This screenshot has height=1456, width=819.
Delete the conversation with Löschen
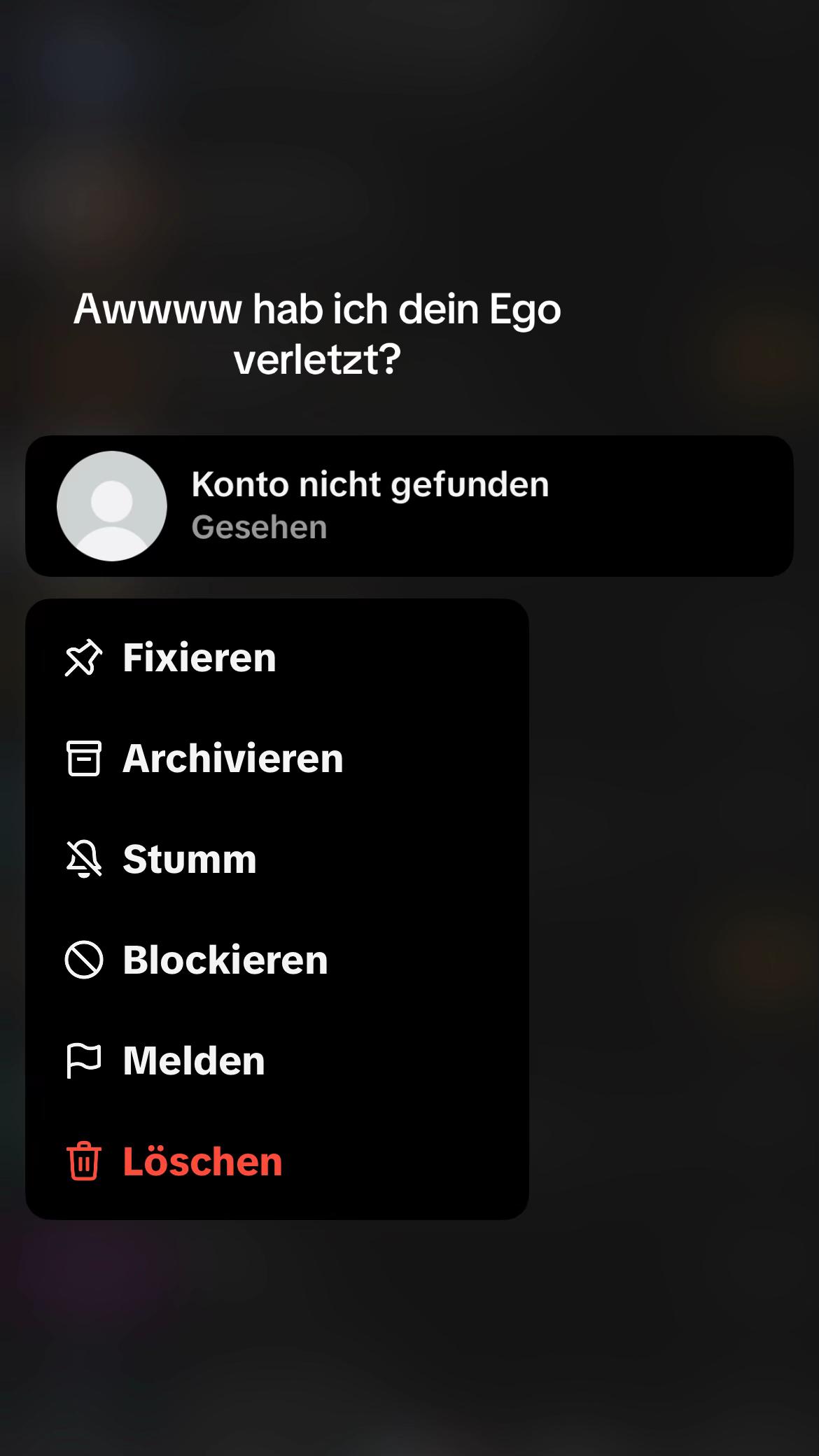point(276,1162)
